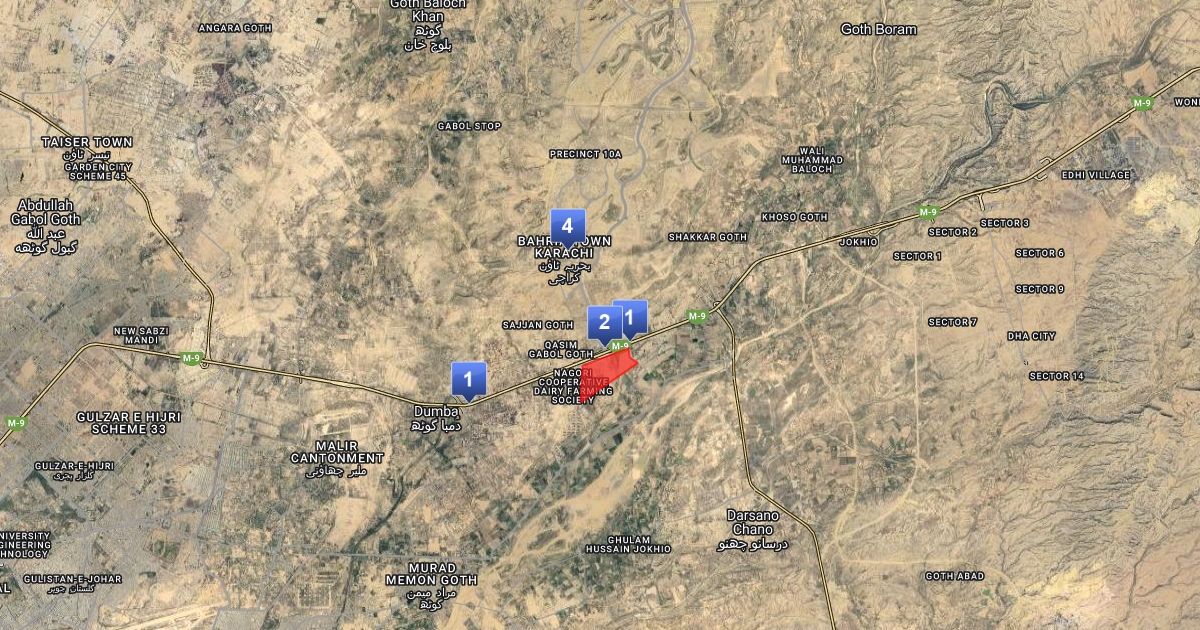This screenshot has width=1200, height=630.
Task: Open marker 4 over Bahria Town Karachi
Action: (x=568, y=225)
